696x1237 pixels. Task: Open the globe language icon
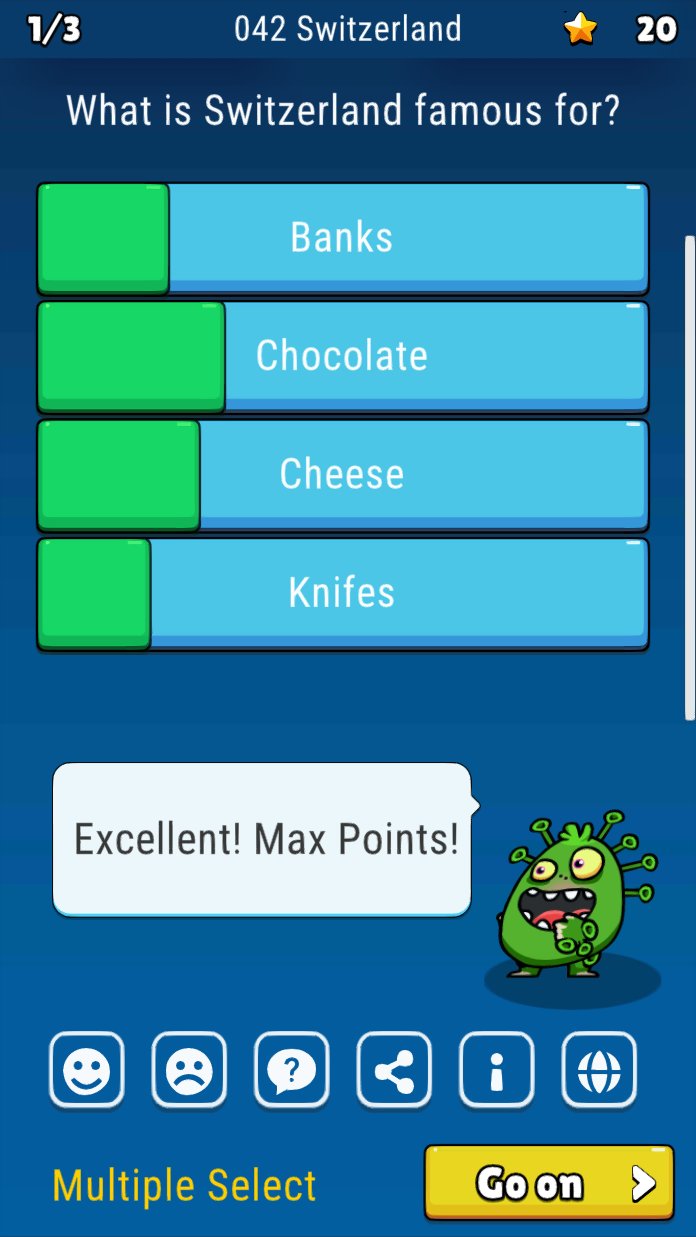click(x=599, y=1070)
